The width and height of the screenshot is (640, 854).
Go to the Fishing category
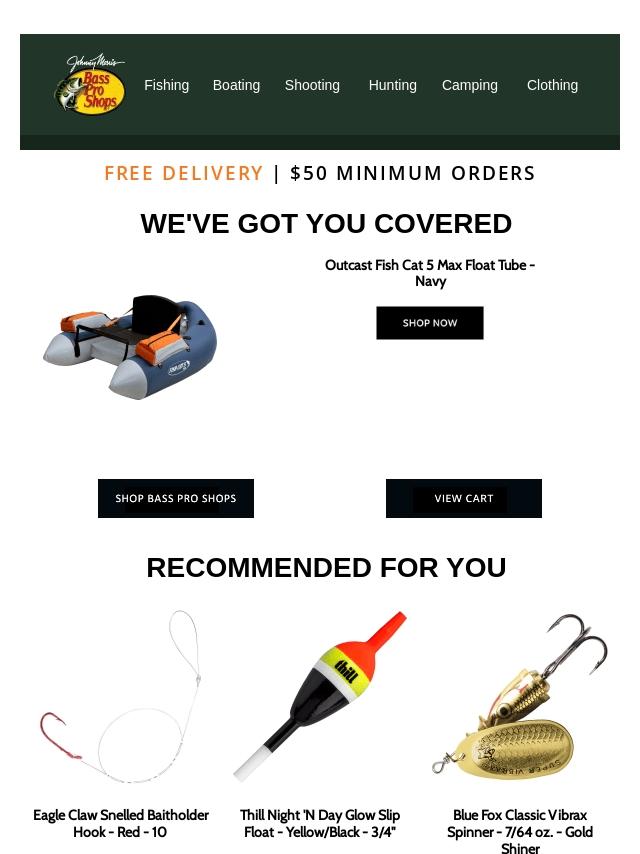click(166, 86)
